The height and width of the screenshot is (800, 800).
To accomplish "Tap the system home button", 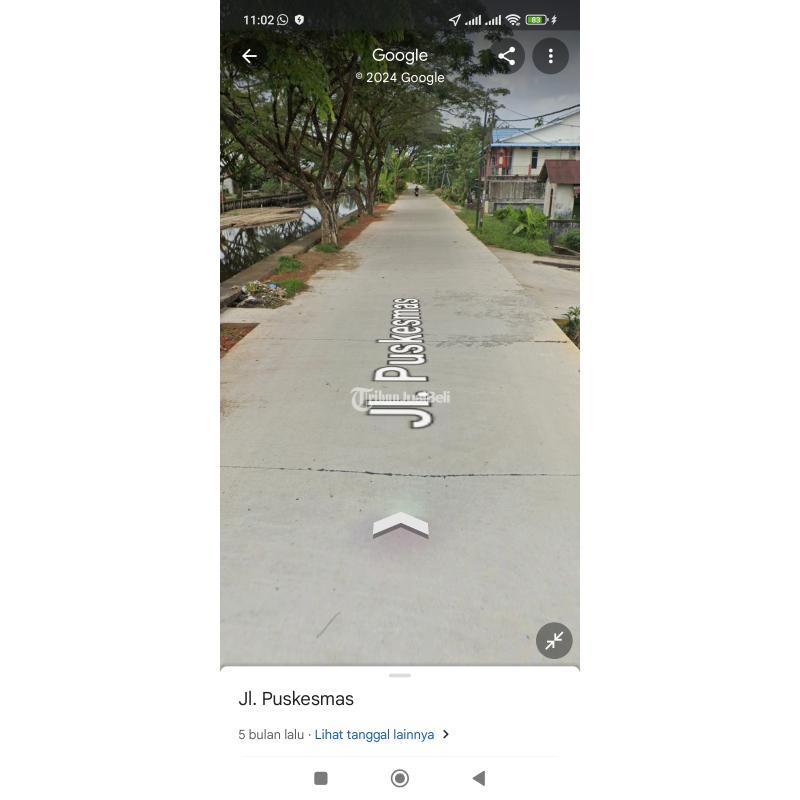I will click(400, 778).
